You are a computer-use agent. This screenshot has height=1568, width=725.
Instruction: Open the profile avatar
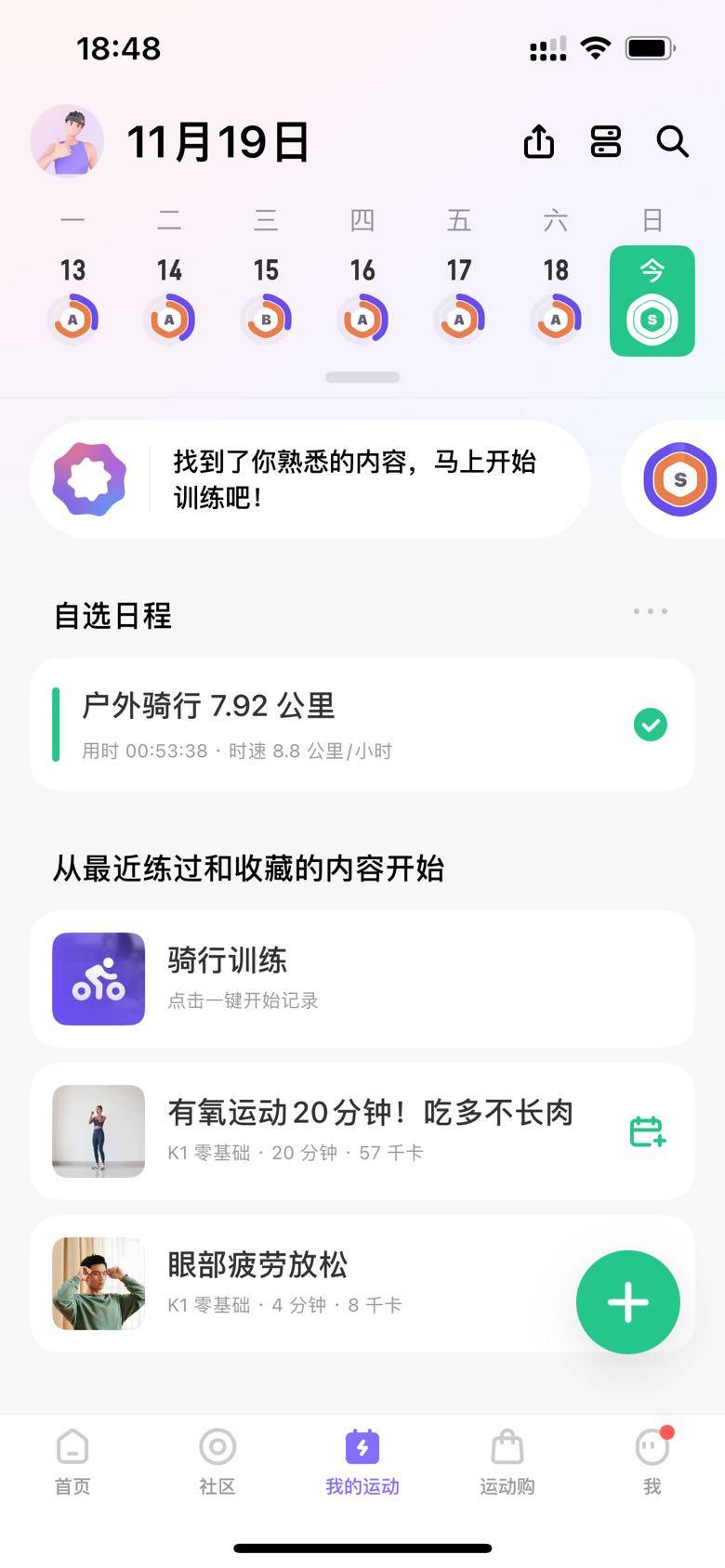click(67, 141)
